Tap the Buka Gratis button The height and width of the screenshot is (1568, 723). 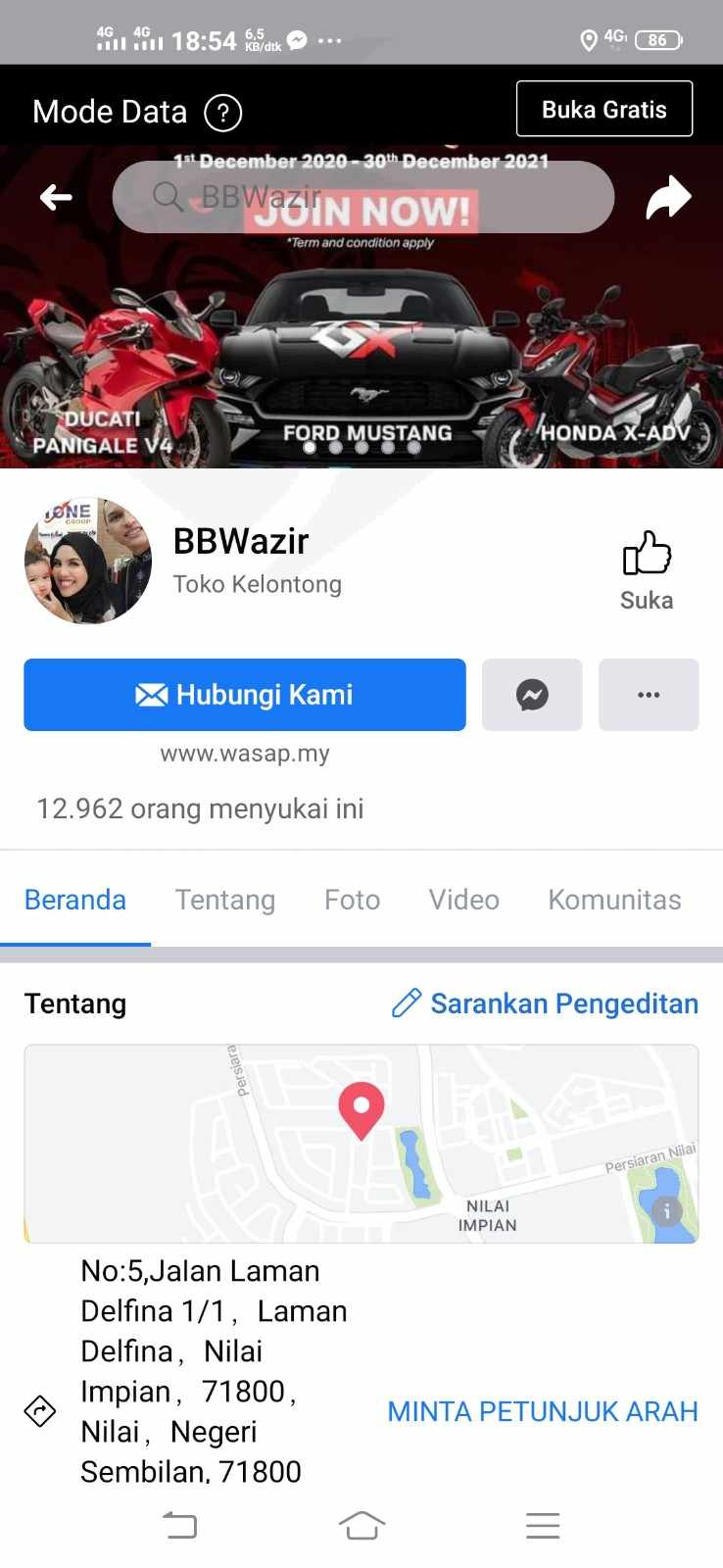click(604, 109)
